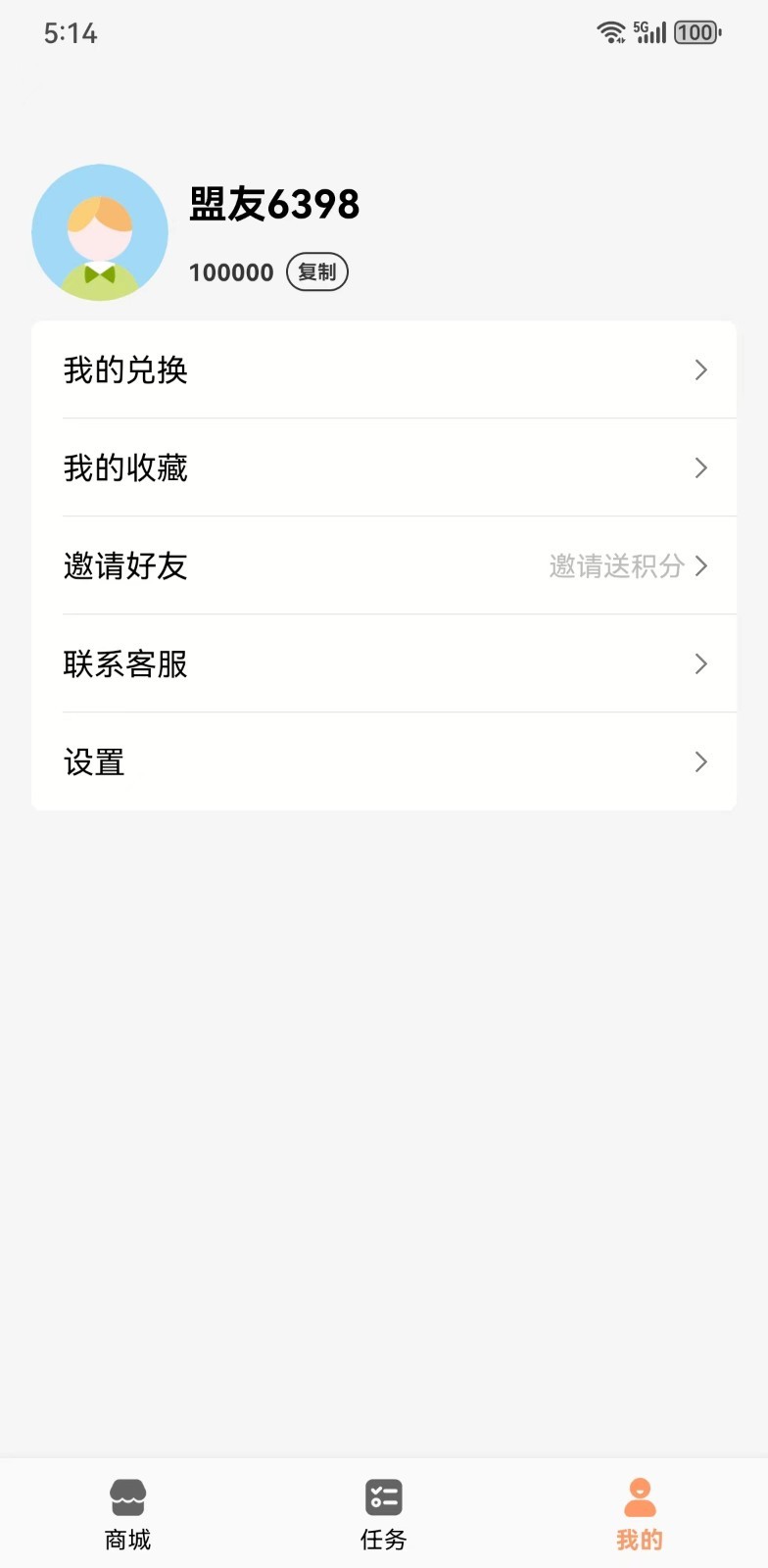Open 我的兑换 row

pos(384,370)
